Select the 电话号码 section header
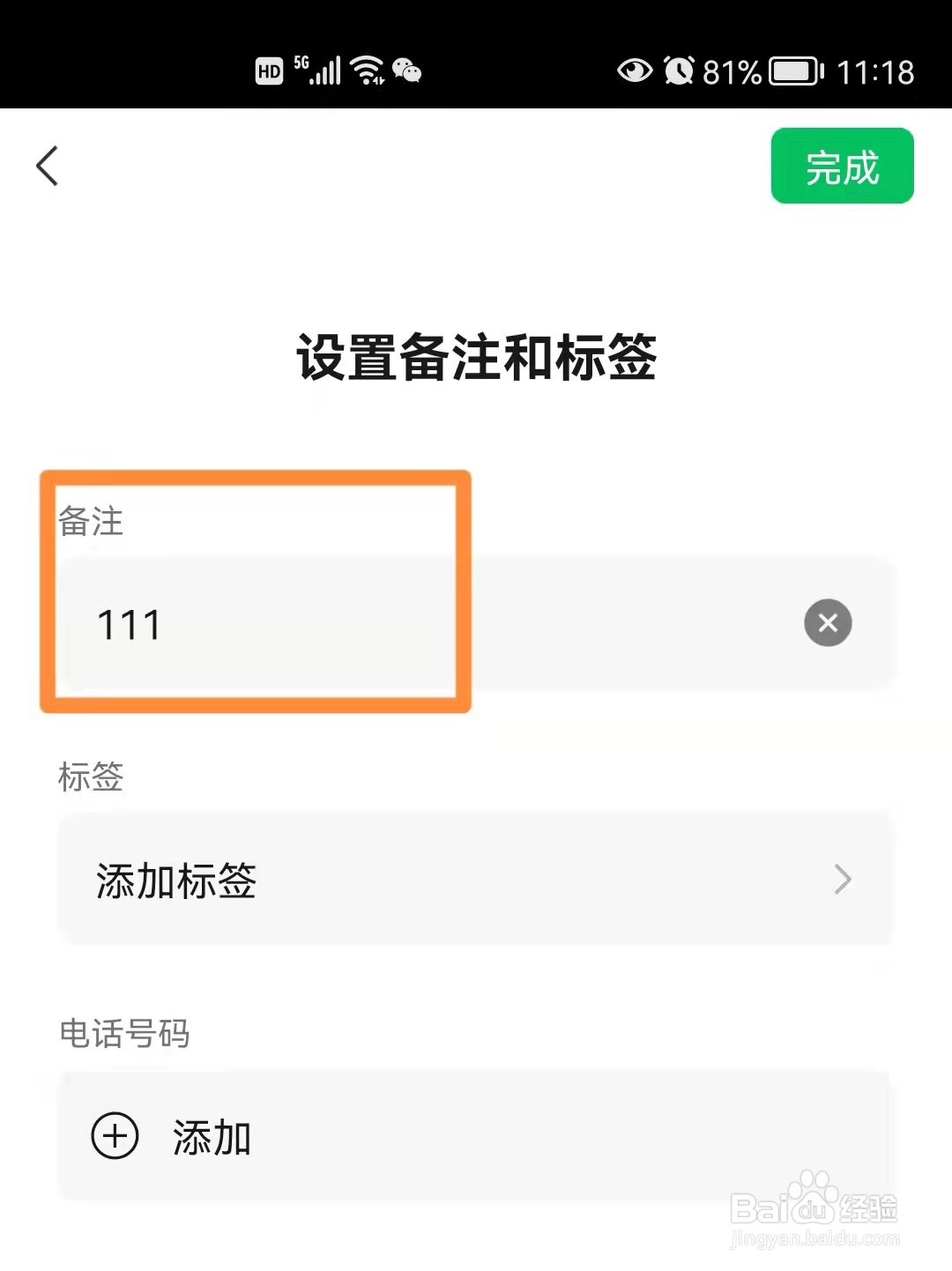 tap(123, 1036)
